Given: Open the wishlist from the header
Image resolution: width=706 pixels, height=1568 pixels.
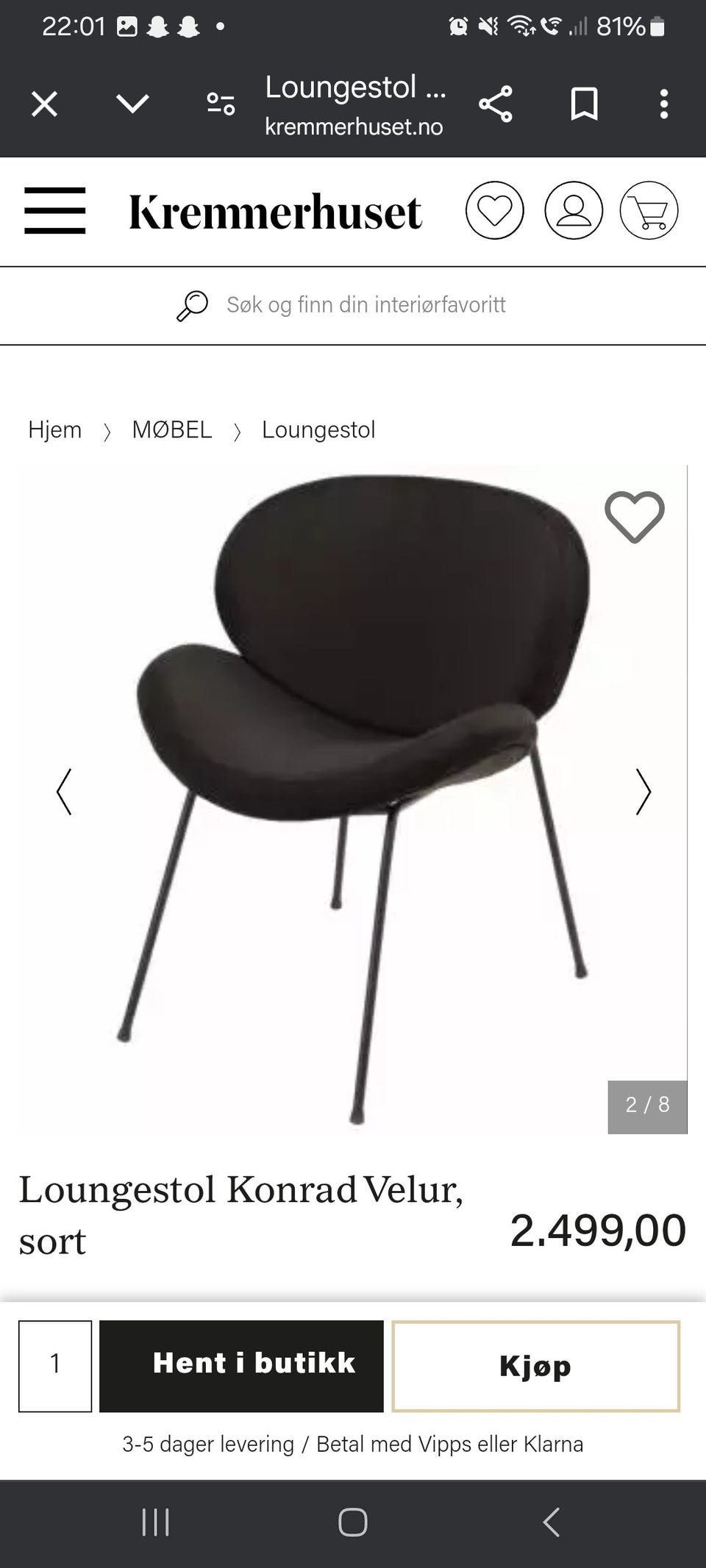Looking at the screenshot, I should (495, 211).
